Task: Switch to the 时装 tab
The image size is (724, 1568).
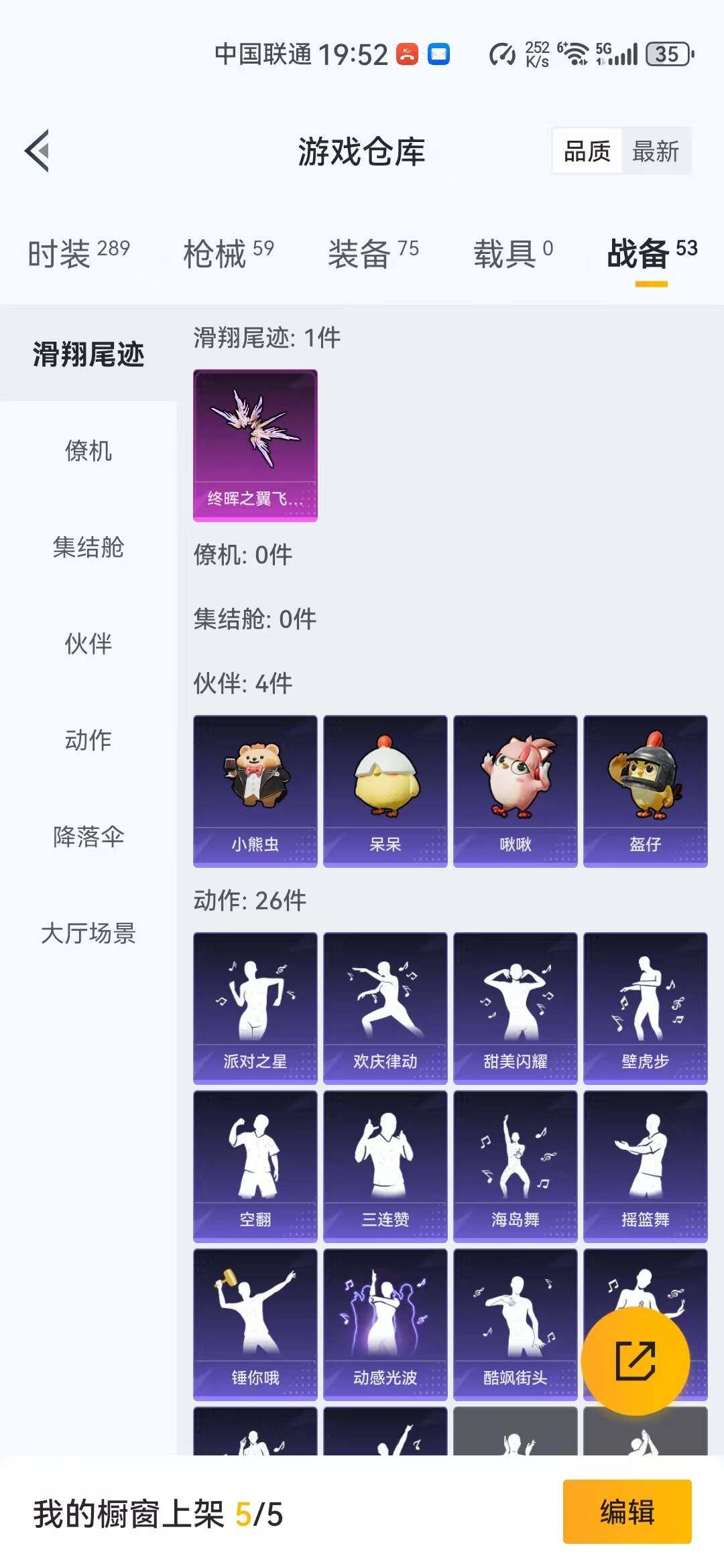Action: coord(78,254)
